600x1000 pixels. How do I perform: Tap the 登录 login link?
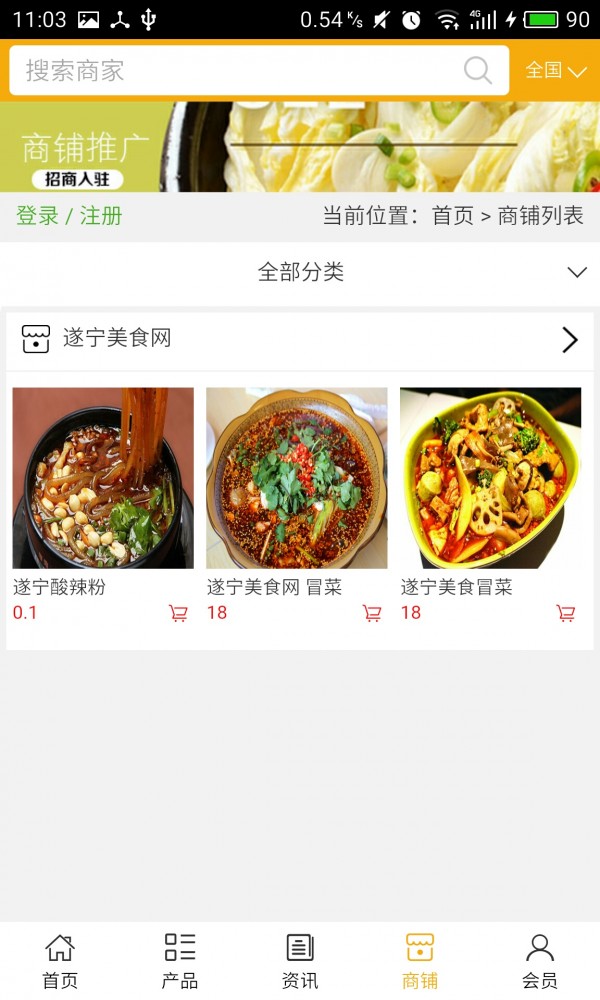click(37, 216)
